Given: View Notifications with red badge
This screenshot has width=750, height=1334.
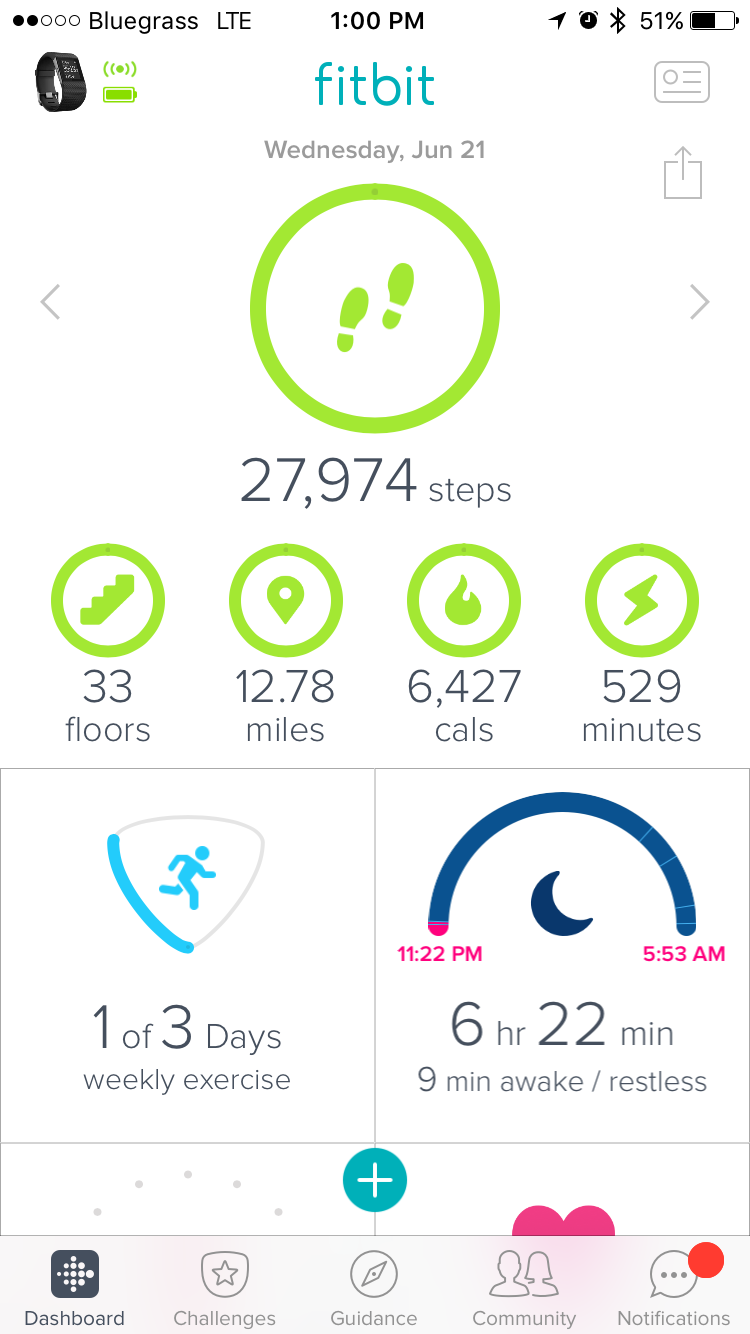Looking at the screenshot, I should [x=673, y=1287].
